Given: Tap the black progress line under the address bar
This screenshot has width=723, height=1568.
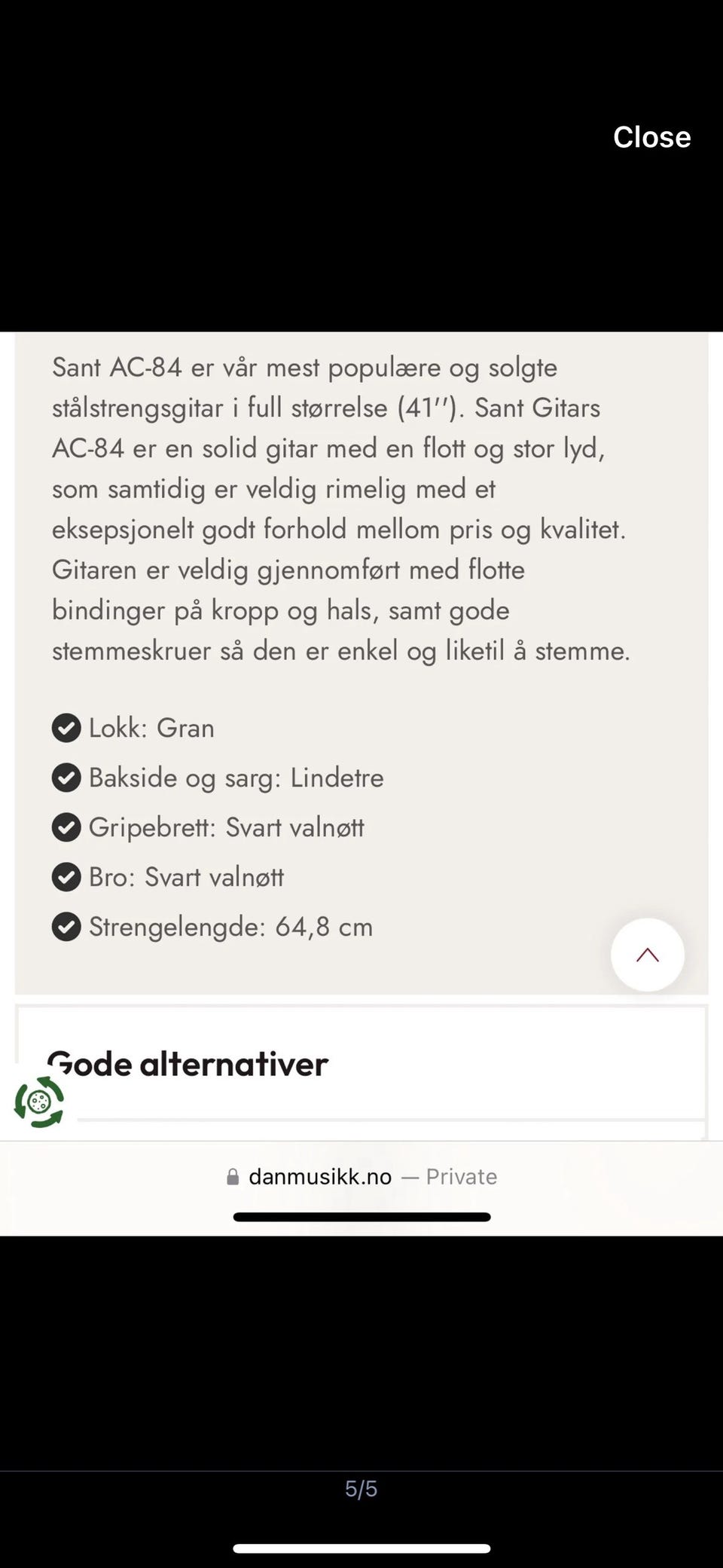Looking at the screenshot, I should coord(361,1216).
